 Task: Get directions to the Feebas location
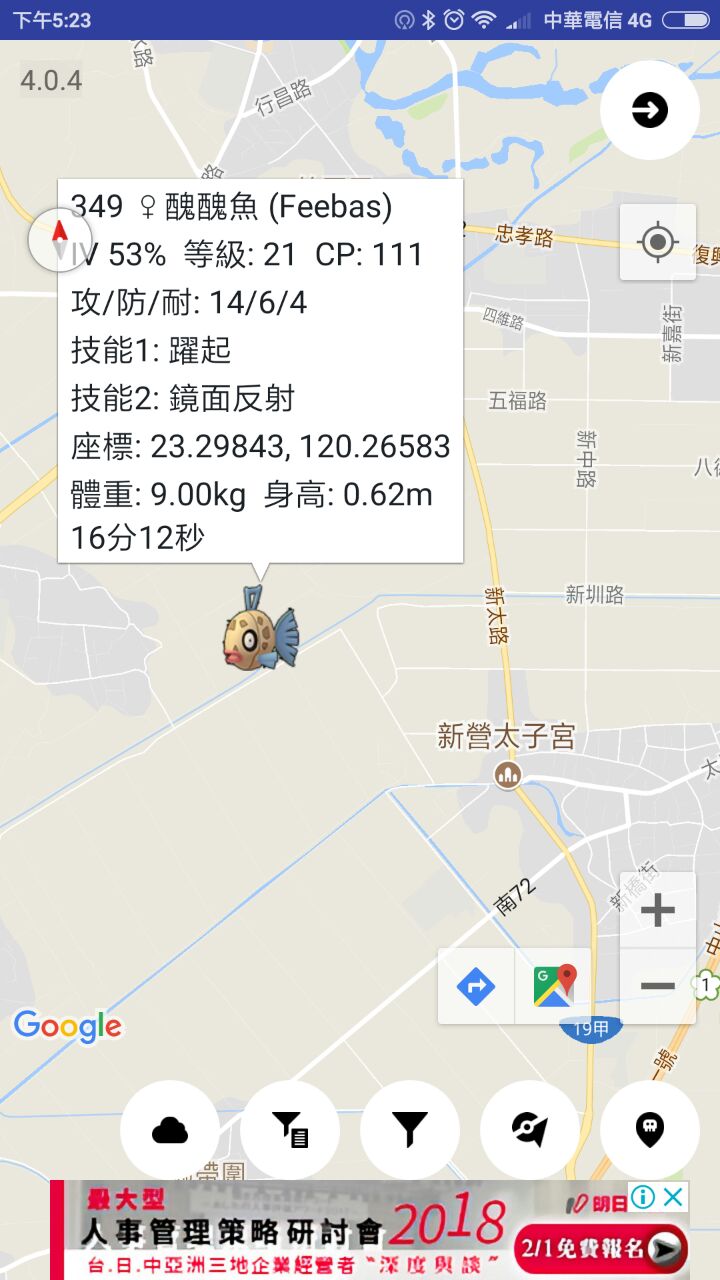(476, 987)
